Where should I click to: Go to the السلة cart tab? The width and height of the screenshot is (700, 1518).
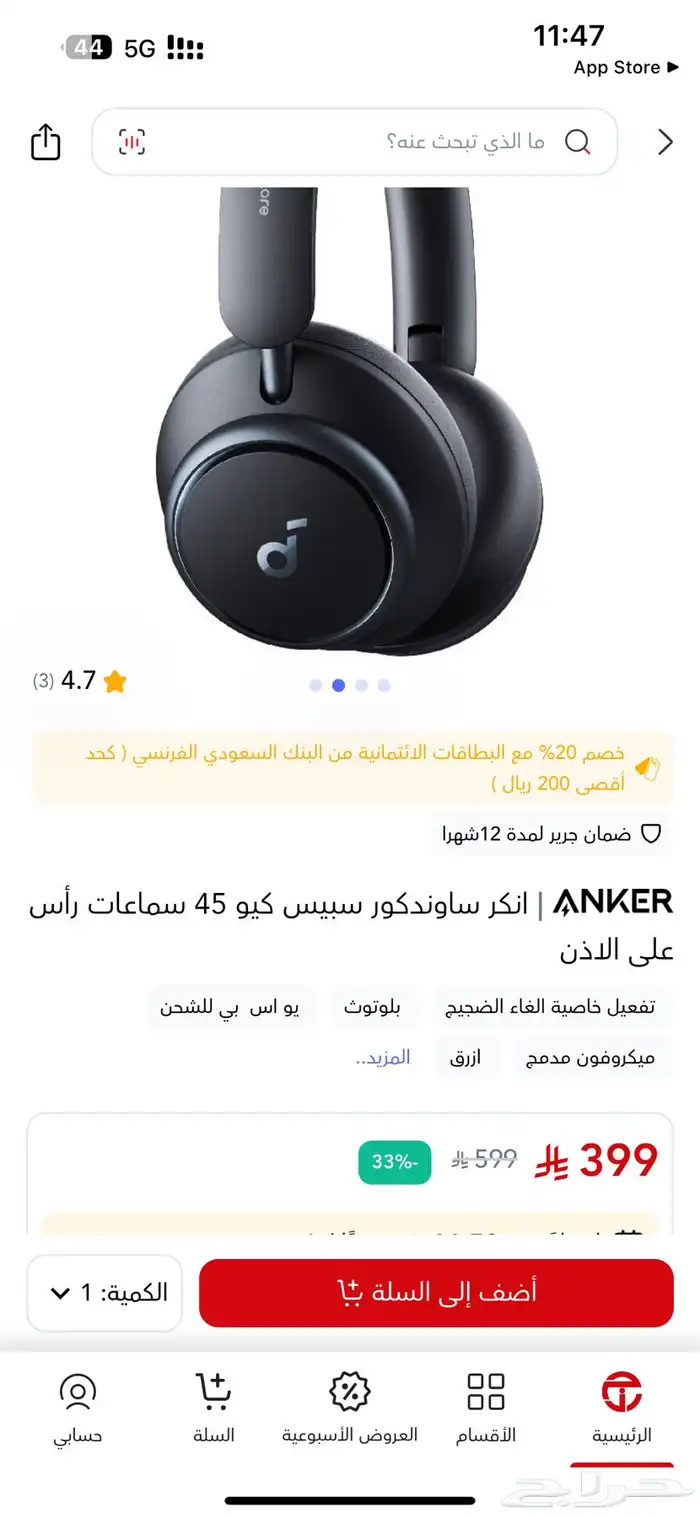point(213,1408)
